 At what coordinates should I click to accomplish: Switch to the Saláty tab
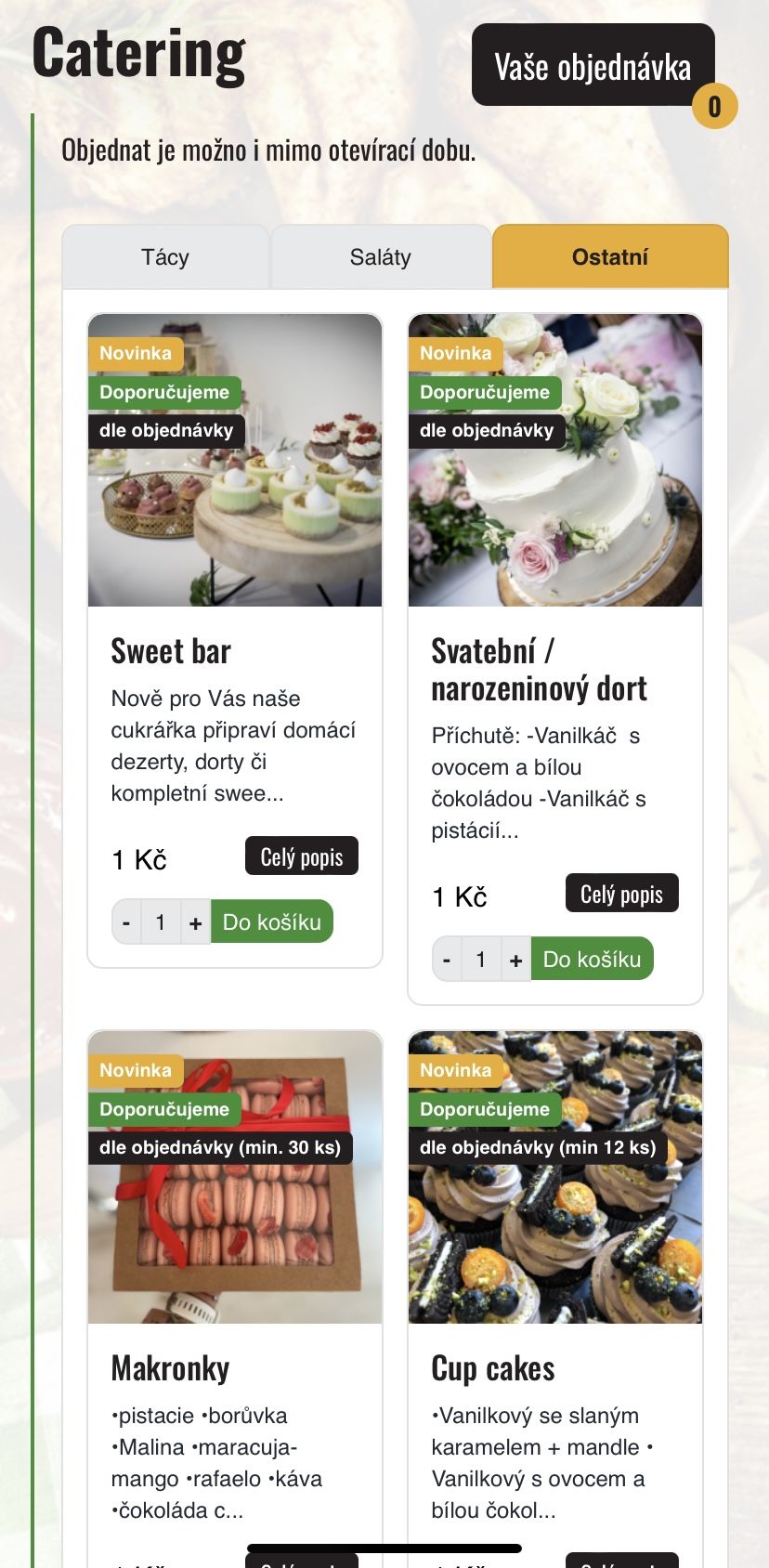[381, 257]
